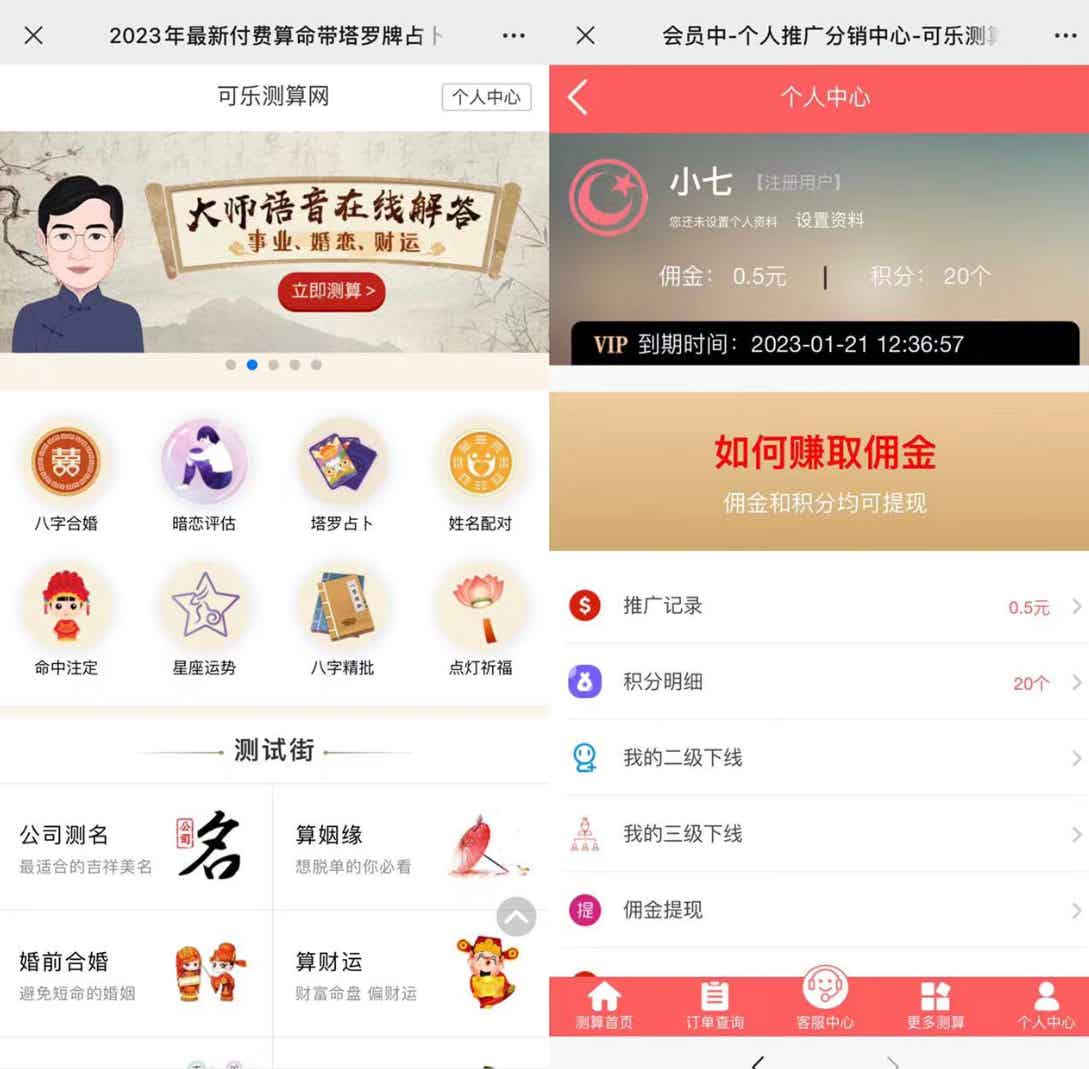Start the 塔罗占卜 tarot reading
The height and width of the screenshot is (1069, 1089).
point(342,473)
